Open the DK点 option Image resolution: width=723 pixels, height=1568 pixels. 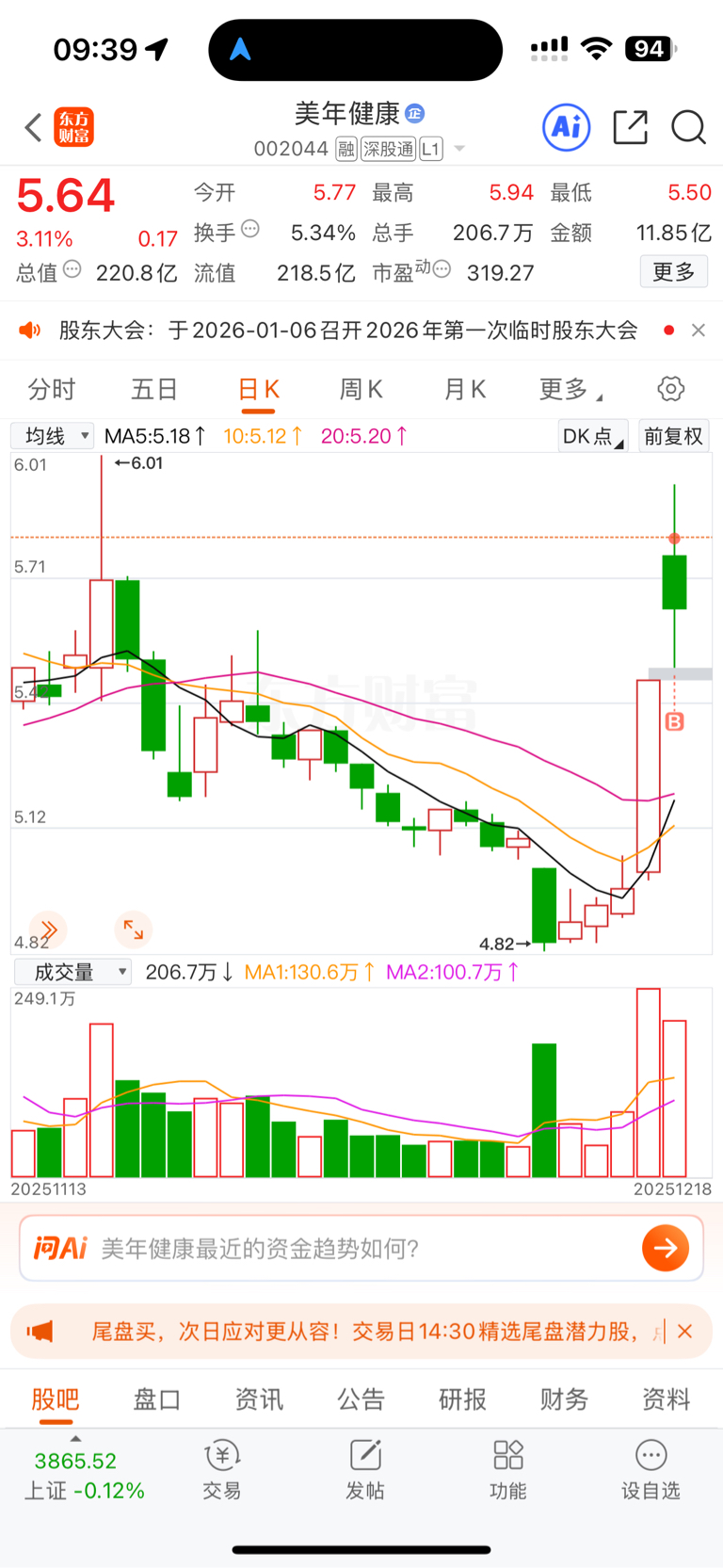pyautogui.click(x=592, y=436)
